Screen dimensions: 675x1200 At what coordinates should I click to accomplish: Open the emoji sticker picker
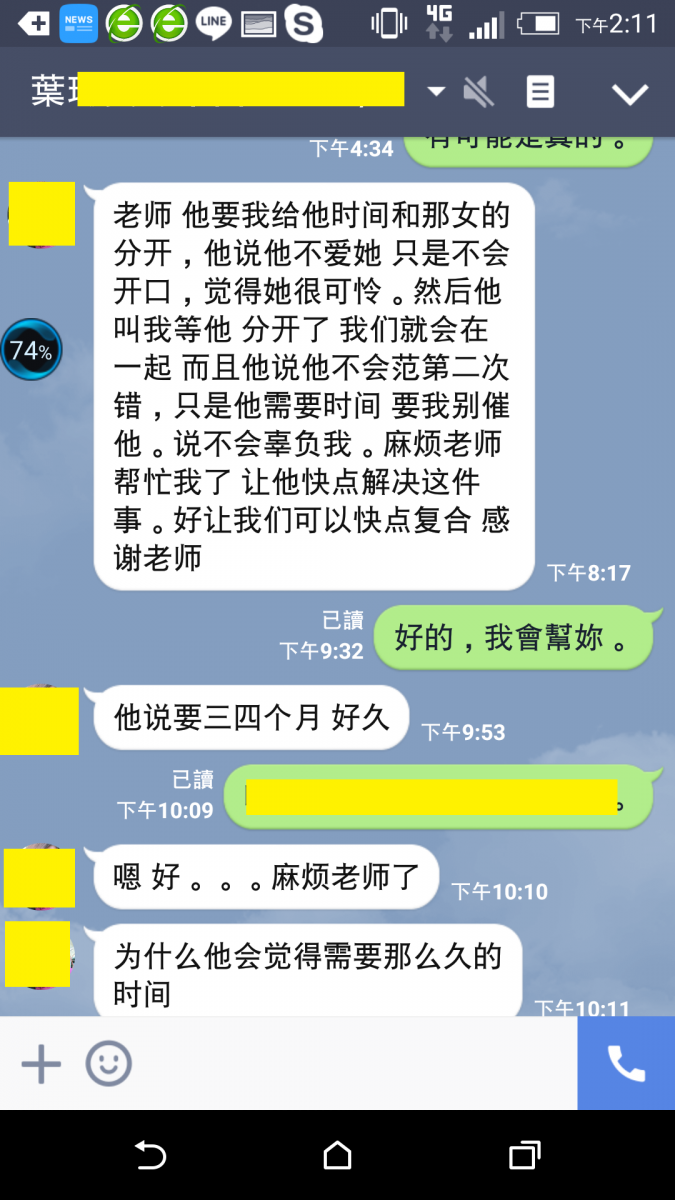tap(108, 1064)
